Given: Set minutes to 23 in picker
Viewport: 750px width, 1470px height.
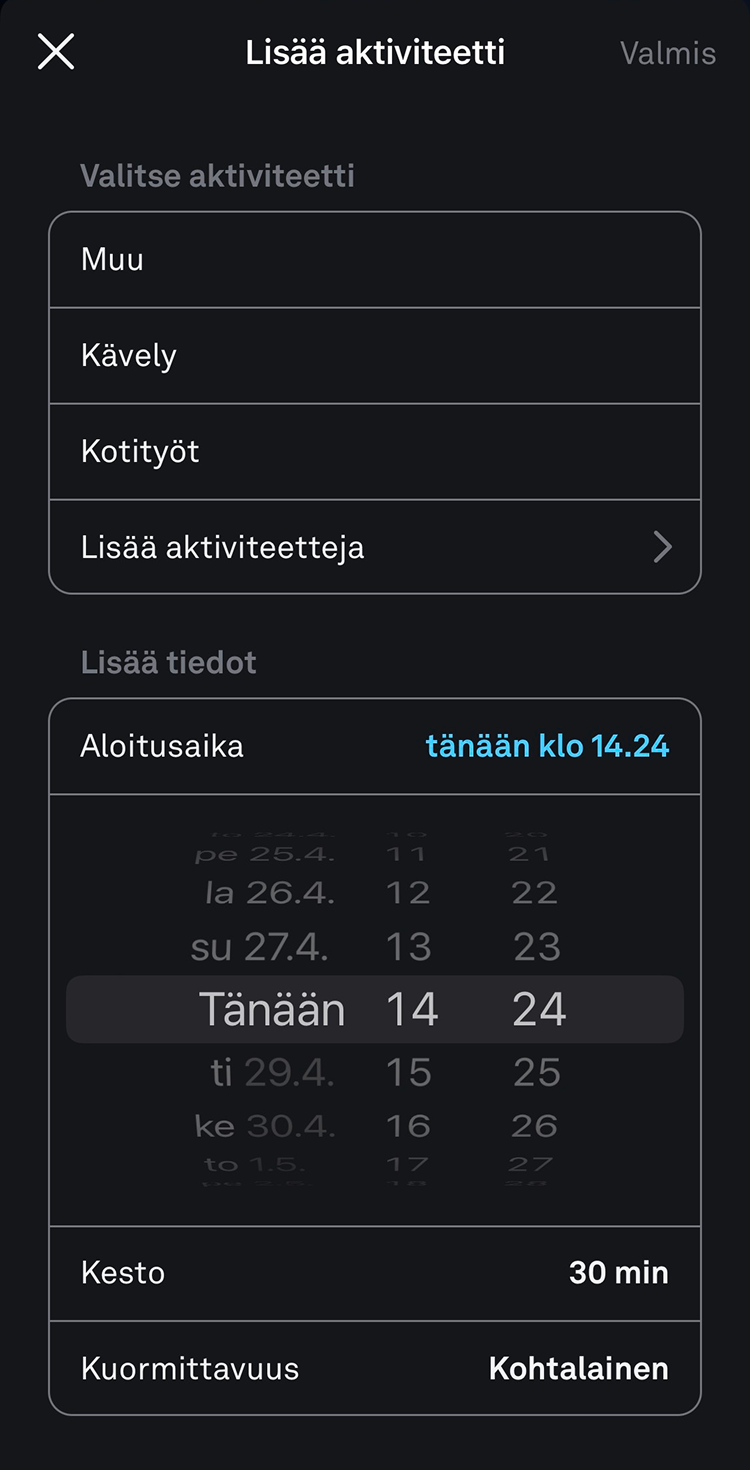Looking at the screenshot, I should pyautogui.click(x=537, y=947).
